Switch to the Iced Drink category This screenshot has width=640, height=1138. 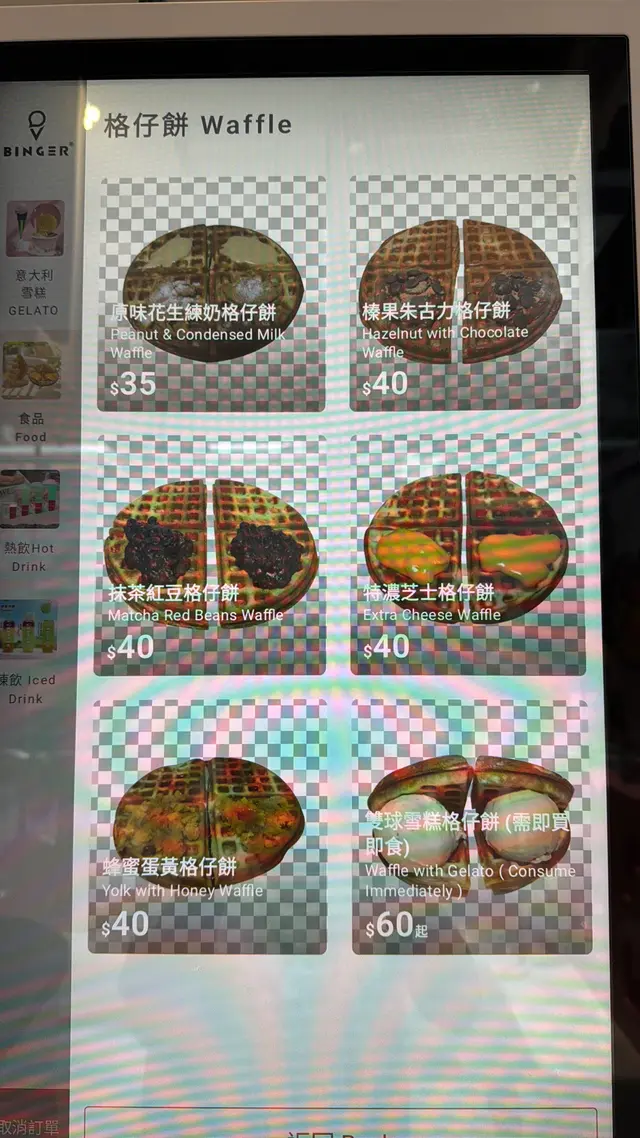28,645
